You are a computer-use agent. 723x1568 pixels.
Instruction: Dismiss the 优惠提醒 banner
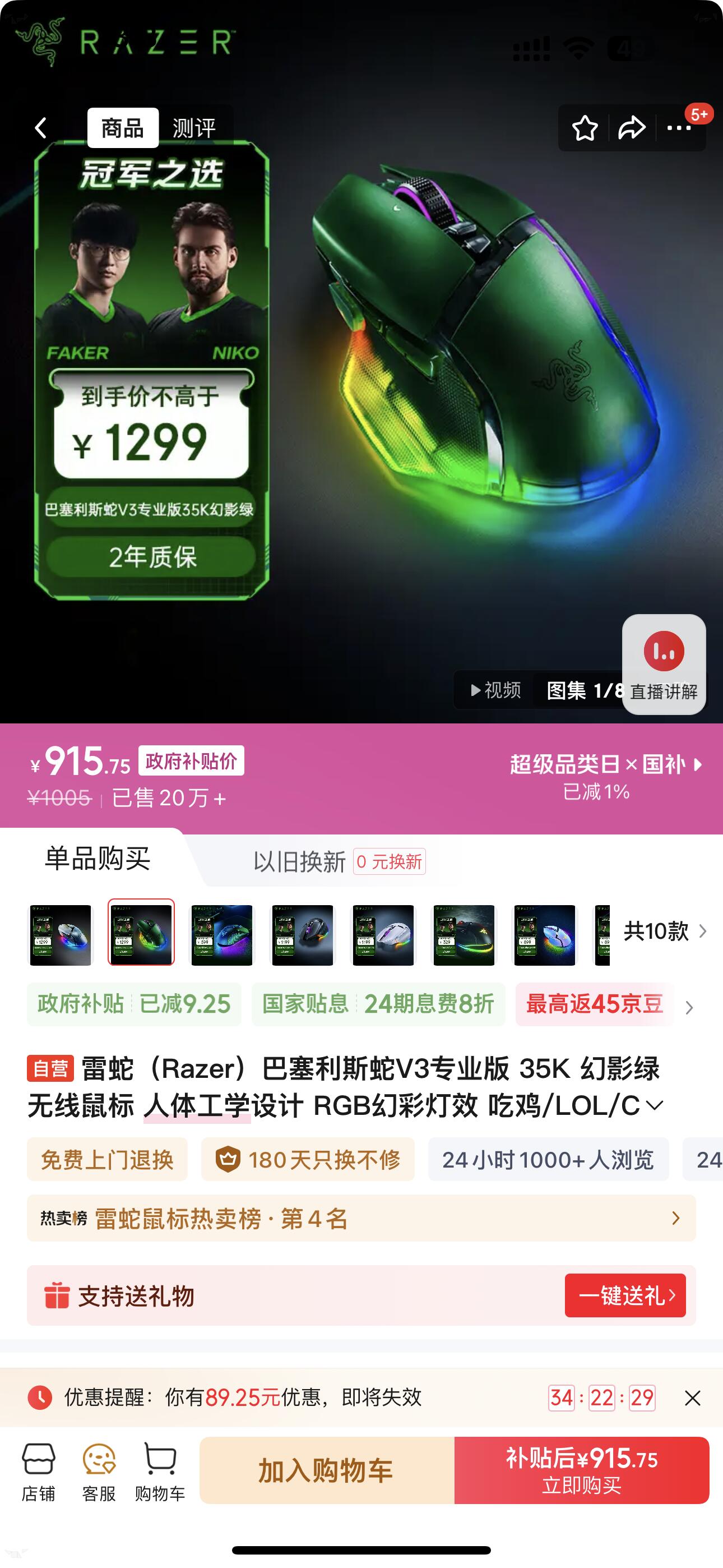pyautogui.click(x=693, y=1398)
